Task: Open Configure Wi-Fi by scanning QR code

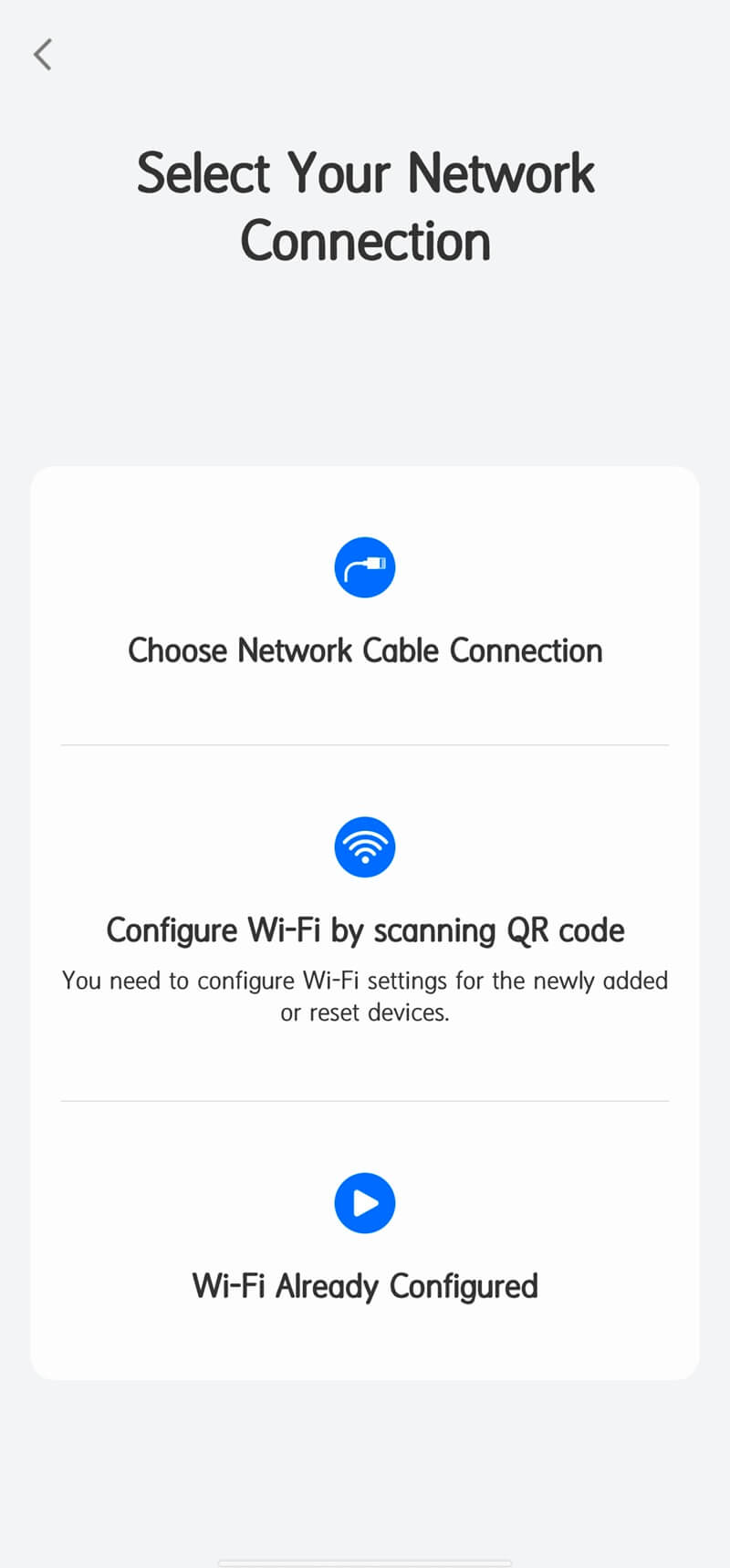Action: 365,929
